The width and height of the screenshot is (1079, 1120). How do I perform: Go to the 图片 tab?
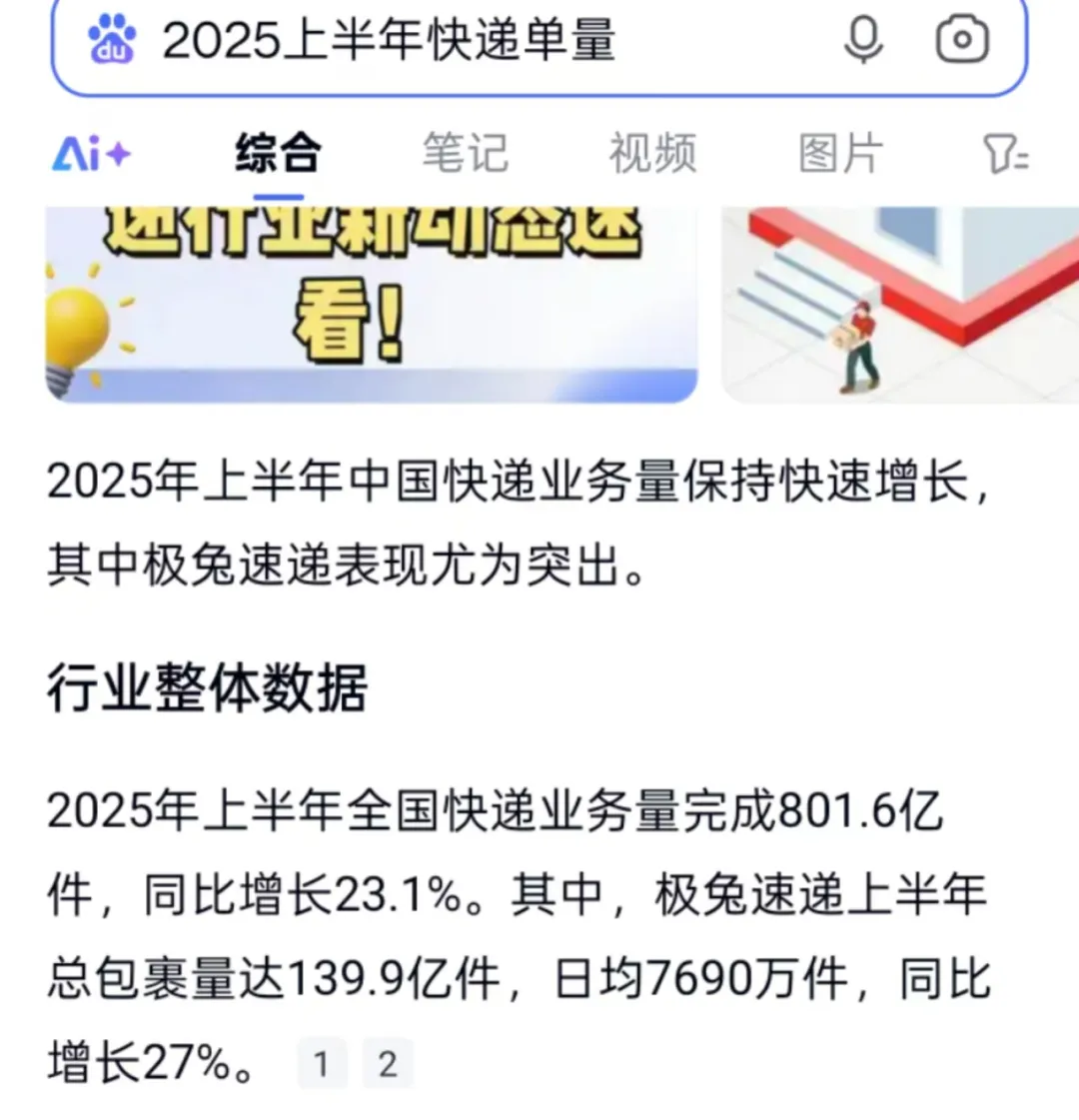coord(840,155)
